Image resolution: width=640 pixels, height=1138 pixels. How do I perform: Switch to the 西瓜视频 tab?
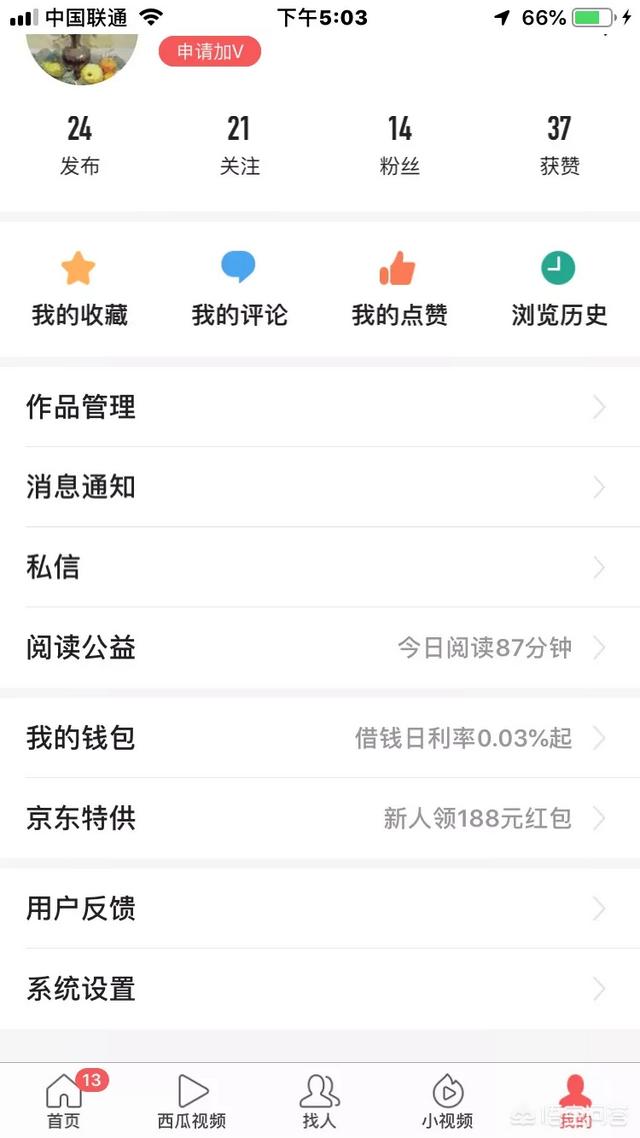192,1100
